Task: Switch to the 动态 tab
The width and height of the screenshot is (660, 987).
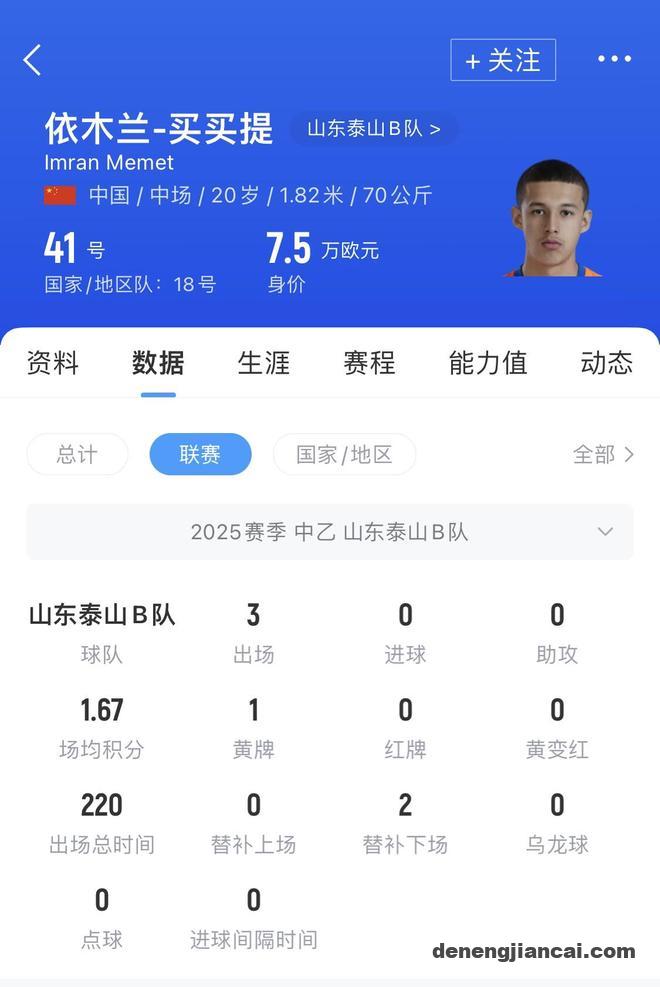Action: (x=606, y=362)
